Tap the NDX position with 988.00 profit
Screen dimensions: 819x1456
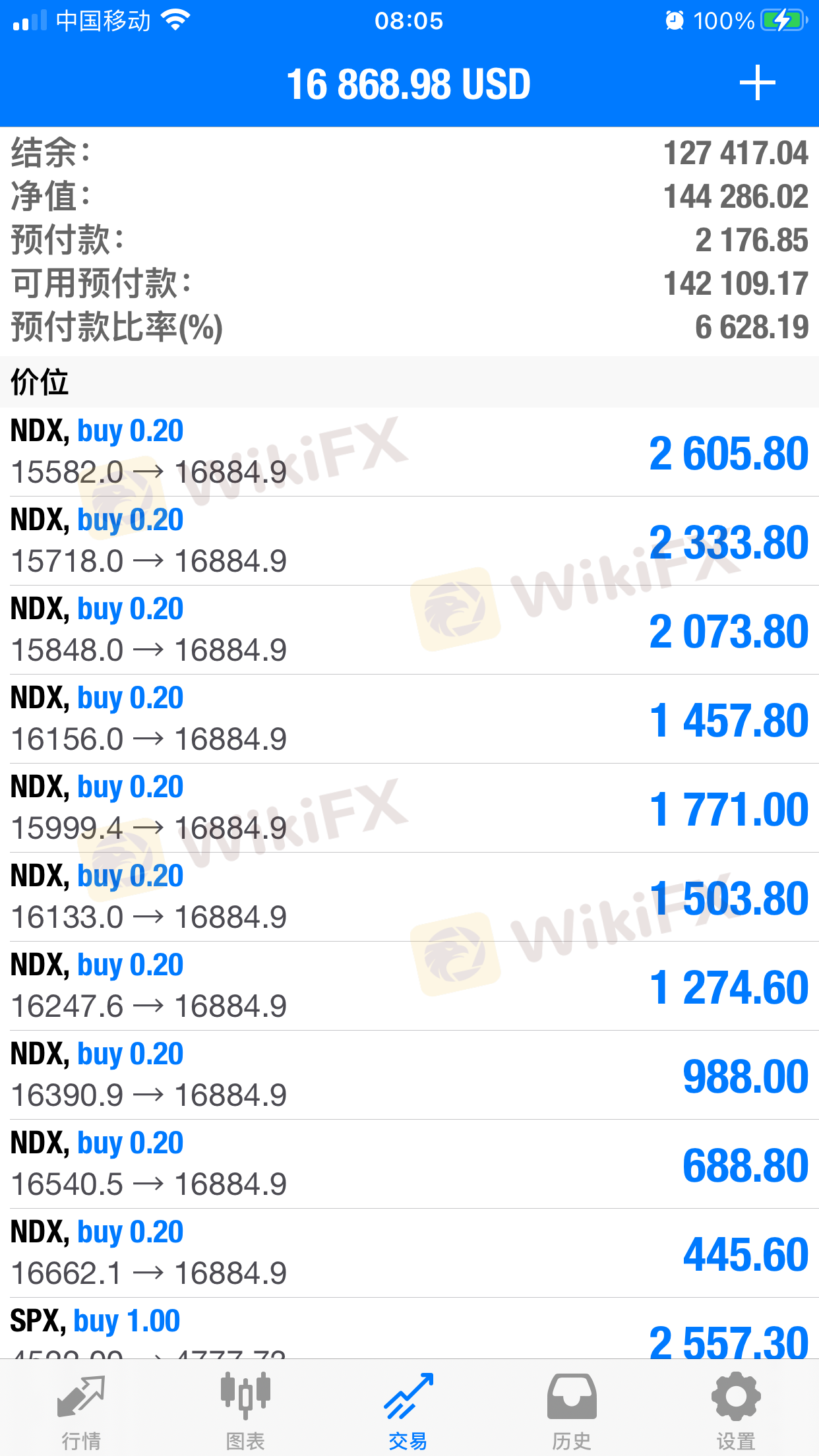409,1076
